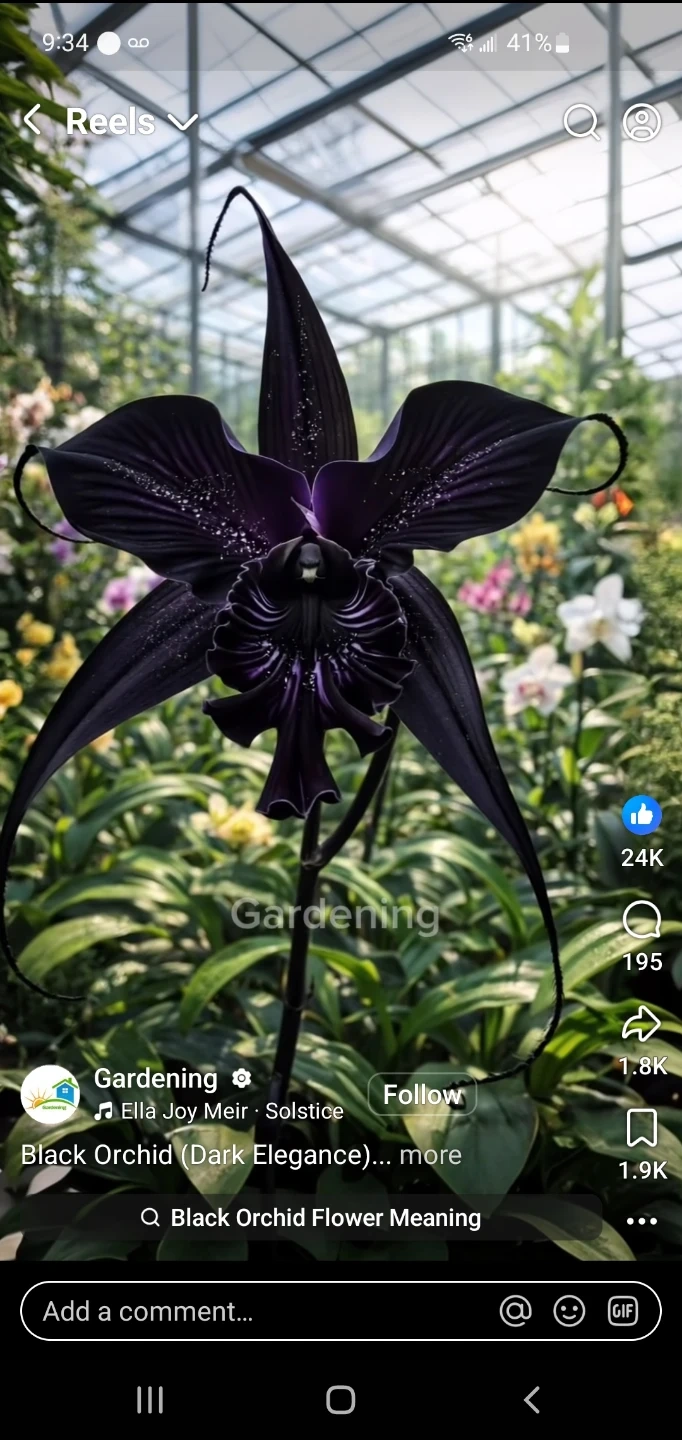Open the profile icon at the top
Viewport: 682px width, 1440px height.
642,122
